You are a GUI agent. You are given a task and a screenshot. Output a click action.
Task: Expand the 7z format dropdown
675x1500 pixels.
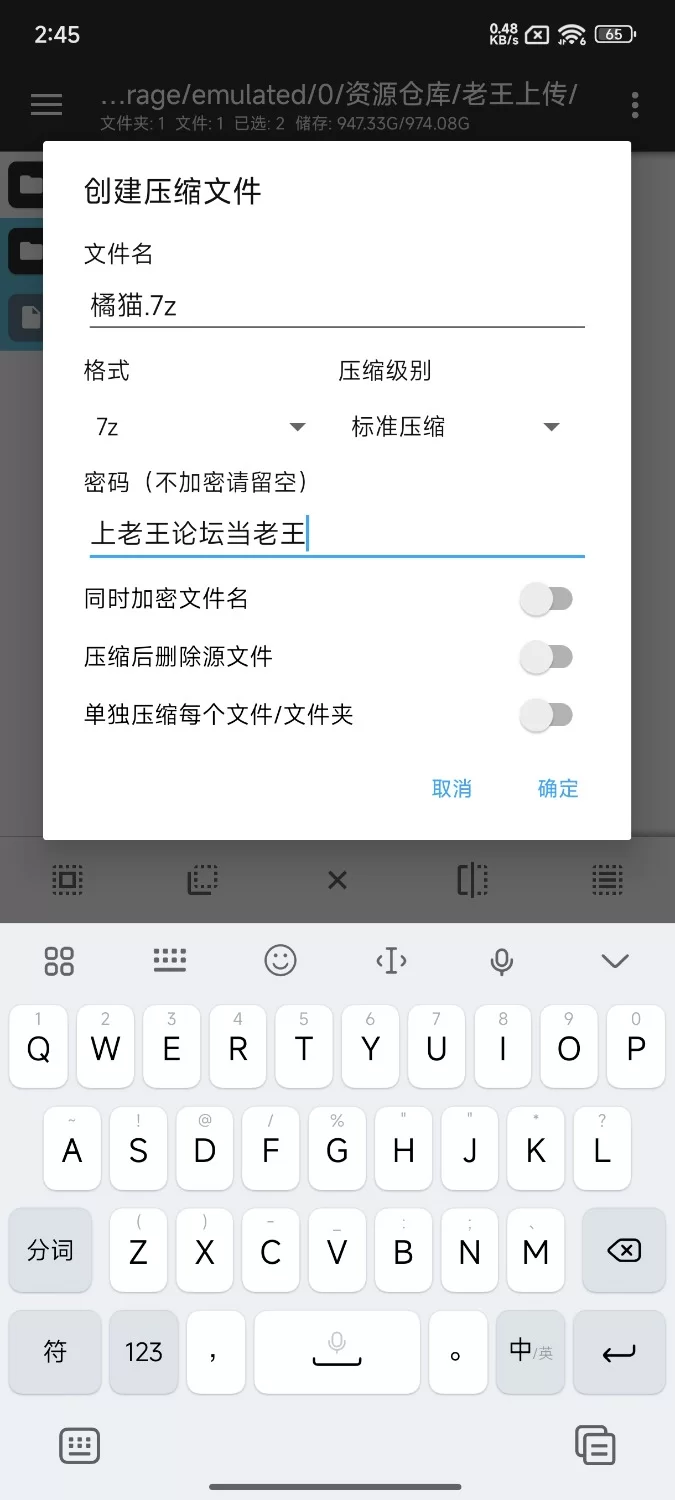coord(200,427)
